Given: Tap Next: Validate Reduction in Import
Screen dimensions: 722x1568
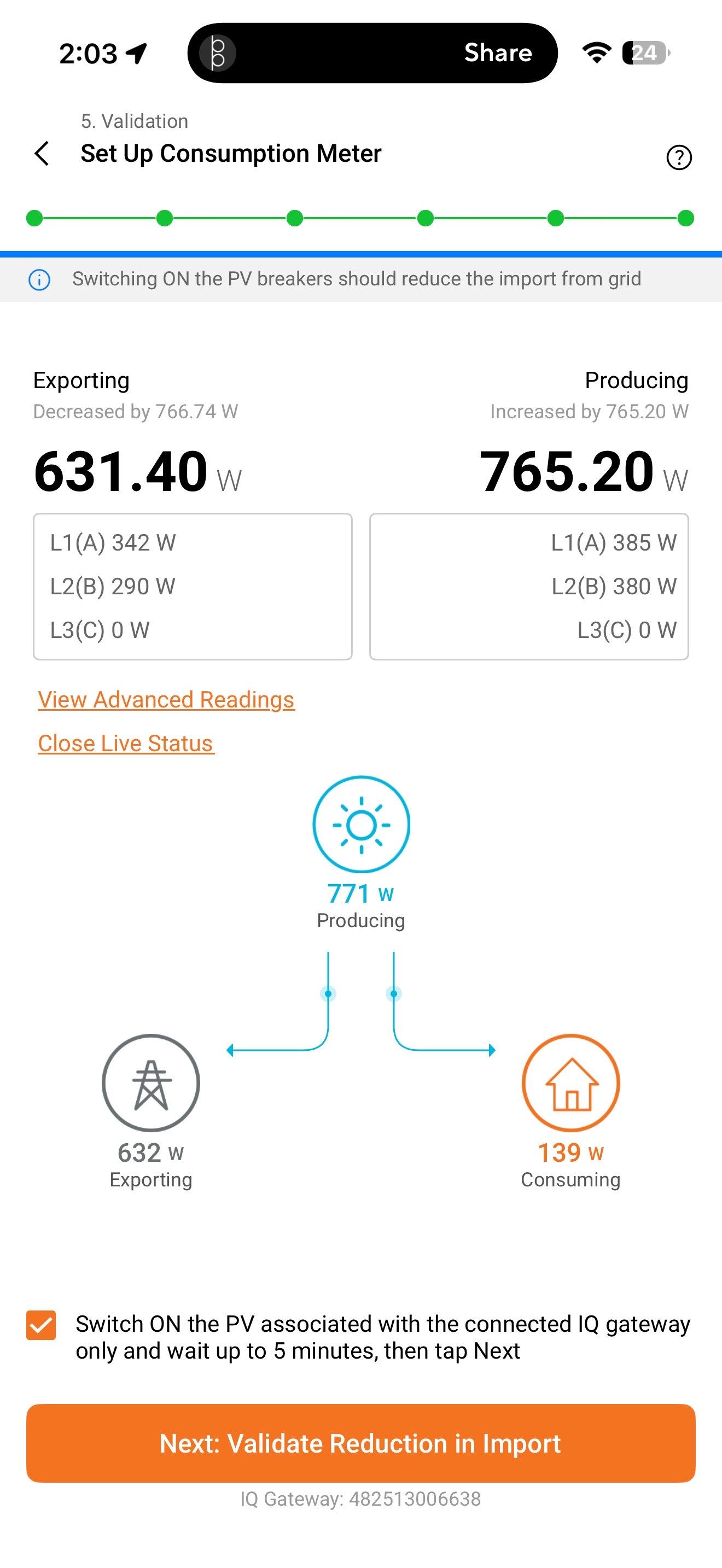Looking at the screenshot, I should 360,1443.
